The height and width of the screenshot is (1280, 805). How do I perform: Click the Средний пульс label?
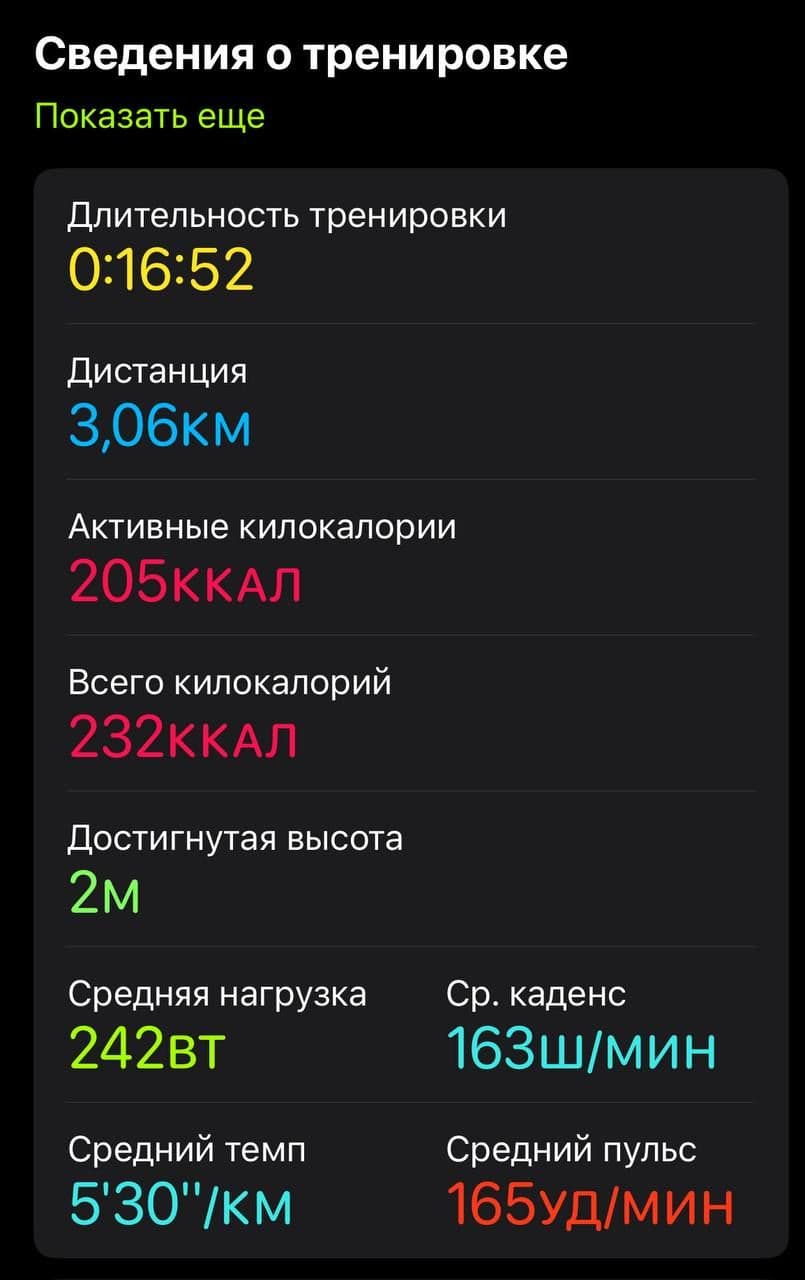[570, 1149]
